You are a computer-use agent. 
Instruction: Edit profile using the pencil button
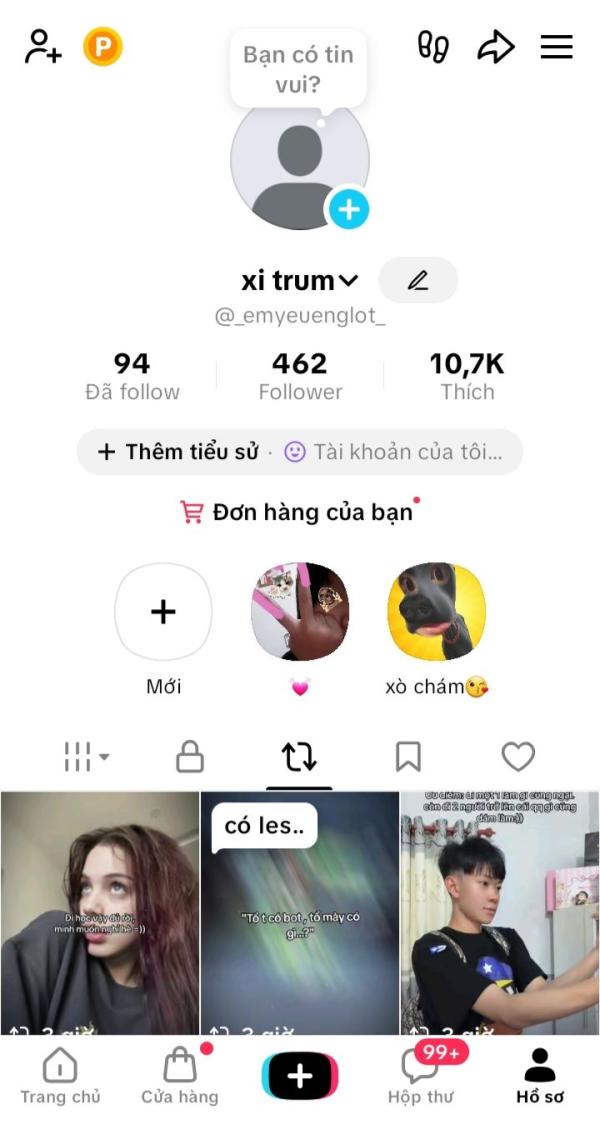(x=418, y=281)
